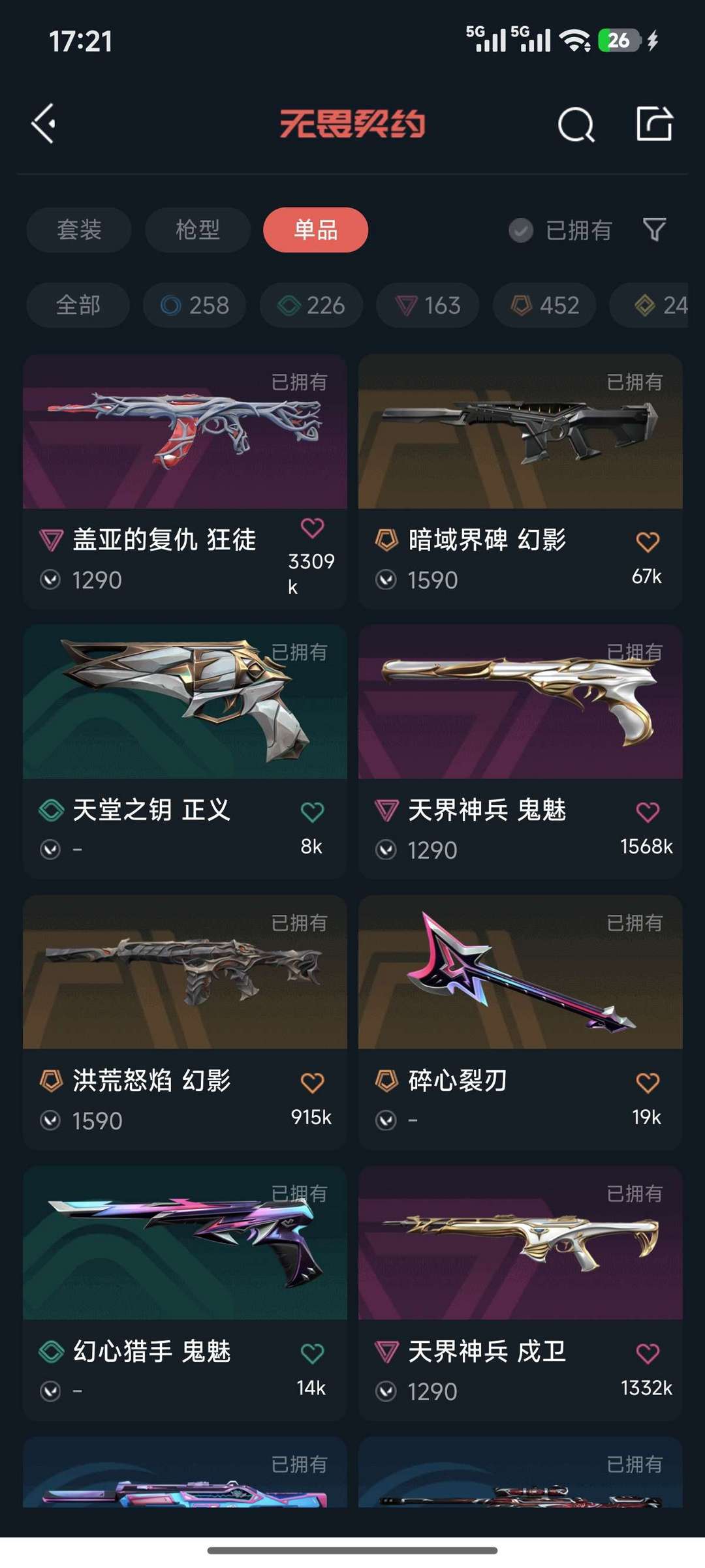Screen dimensions: 705x1568
Task: Filter by the 226 green tier chip
Action: (x=311, y=305)
